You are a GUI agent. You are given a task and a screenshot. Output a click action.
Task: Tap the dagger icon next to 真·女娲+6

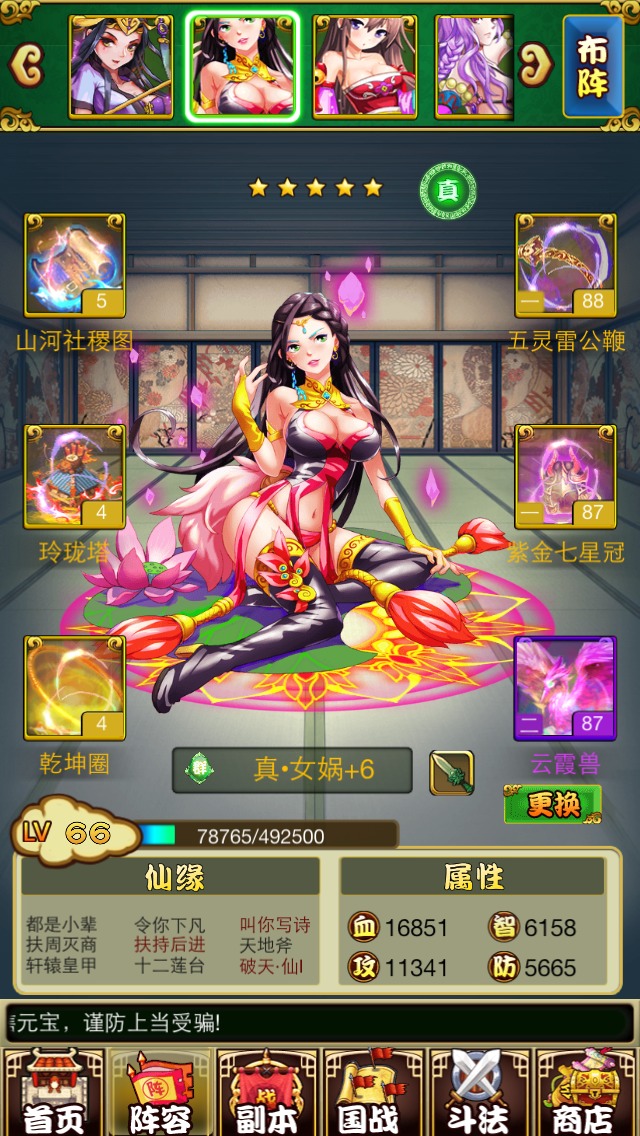pyautogui.click(x=451, y=772)
